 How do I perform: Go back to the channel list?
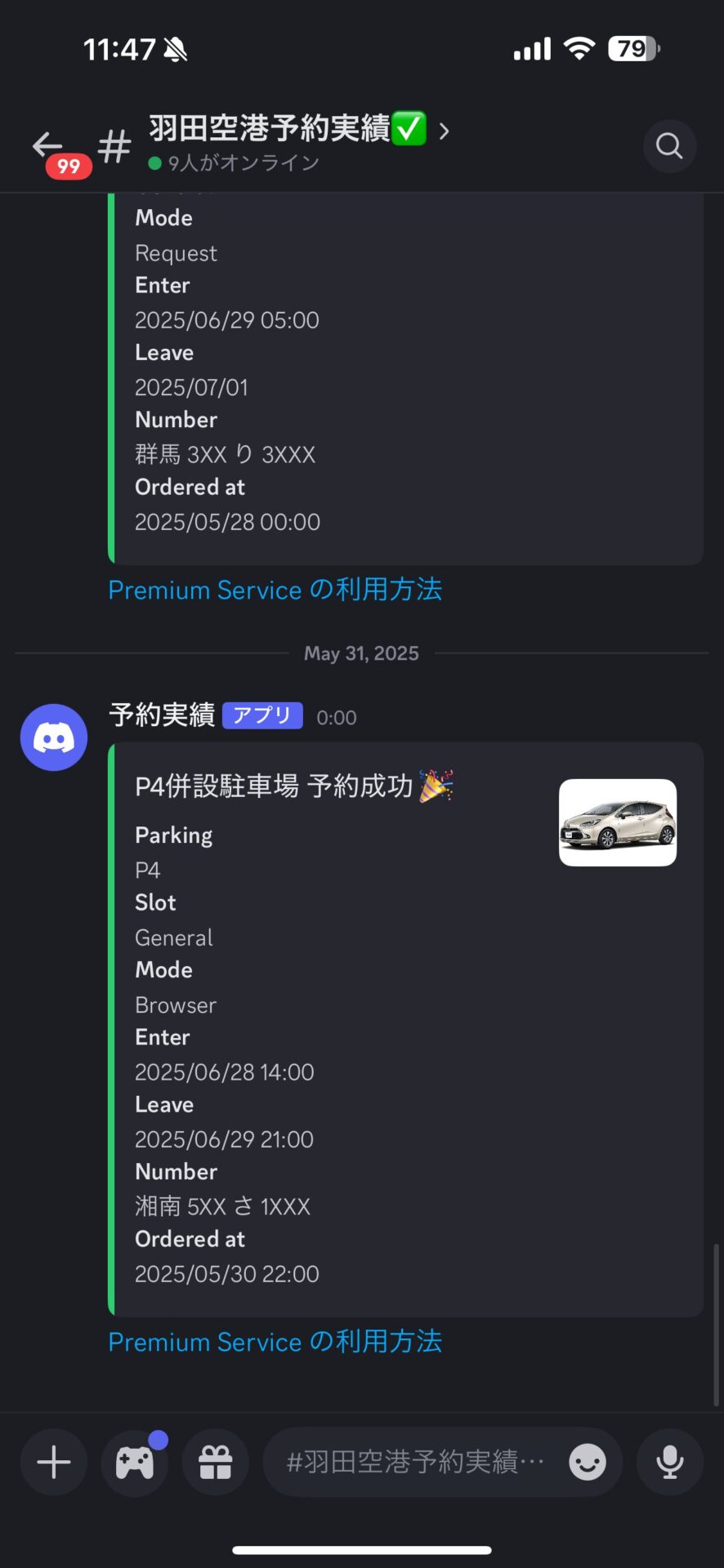[47, 145]
